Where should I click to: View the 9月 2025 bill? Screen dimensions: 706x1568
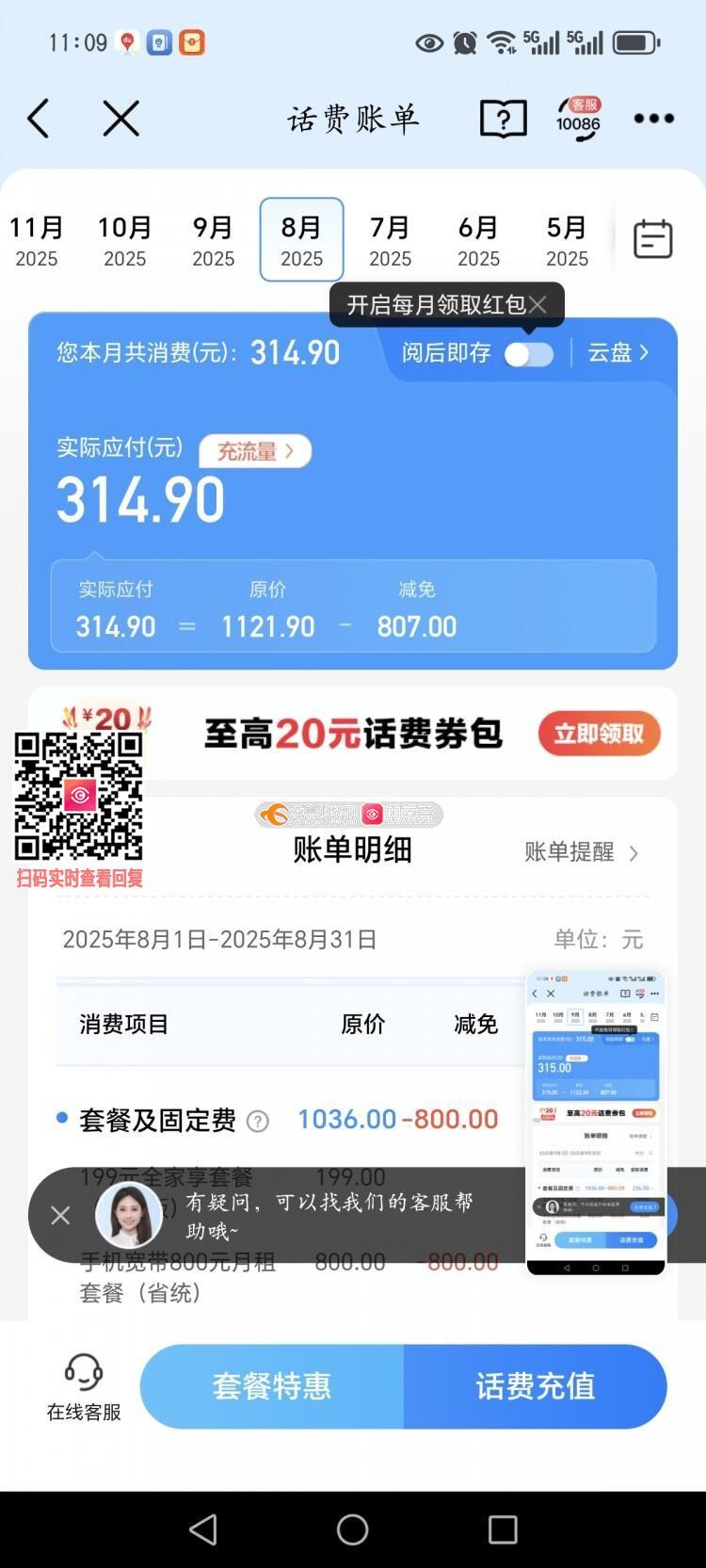[x=213, y=240]
